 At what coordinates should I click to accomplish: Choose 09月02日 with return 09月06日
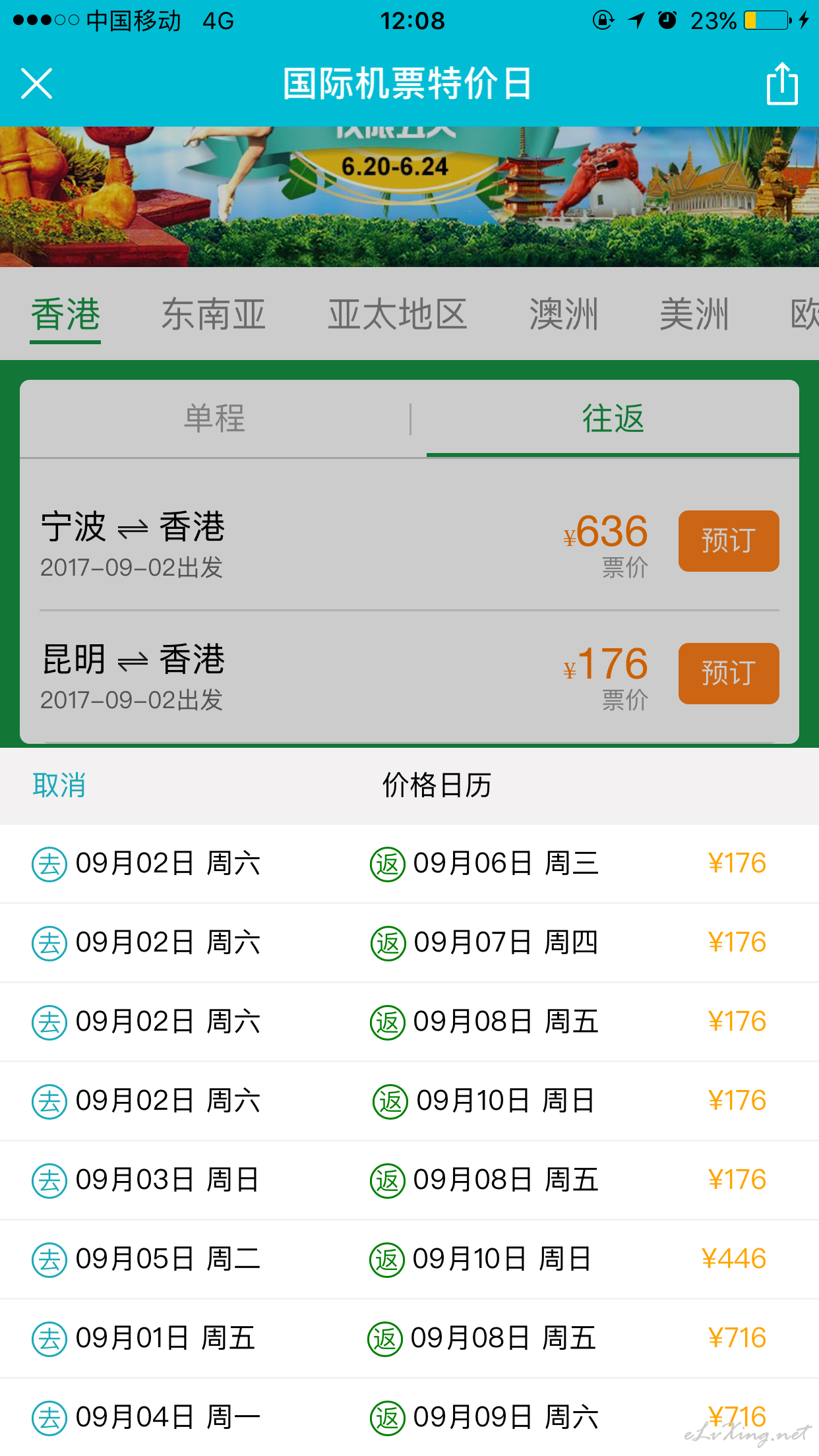pos(409,864)
